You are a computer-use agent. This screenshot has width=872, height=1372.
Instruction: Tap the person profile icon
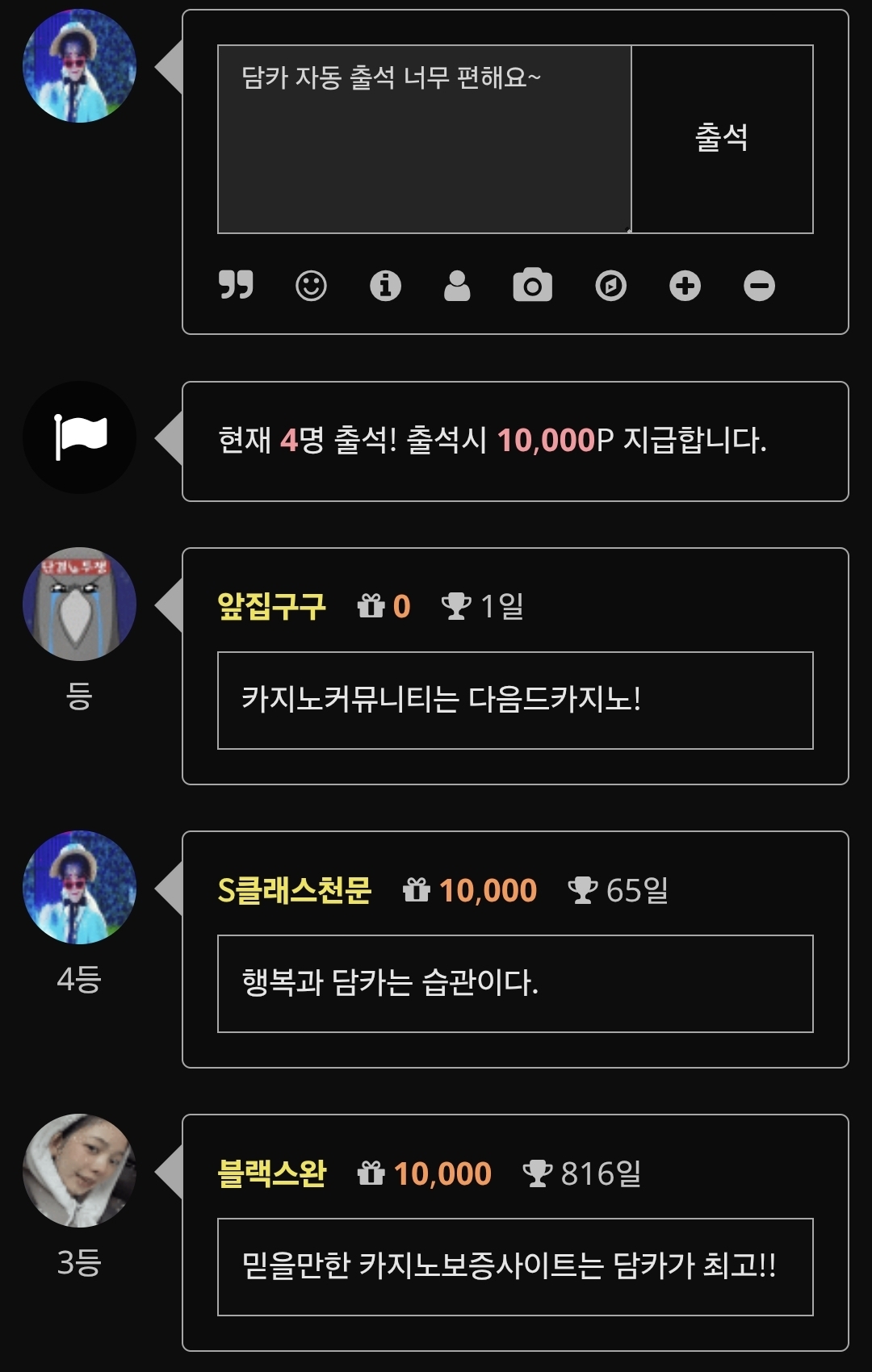click(x=457, y=285)
